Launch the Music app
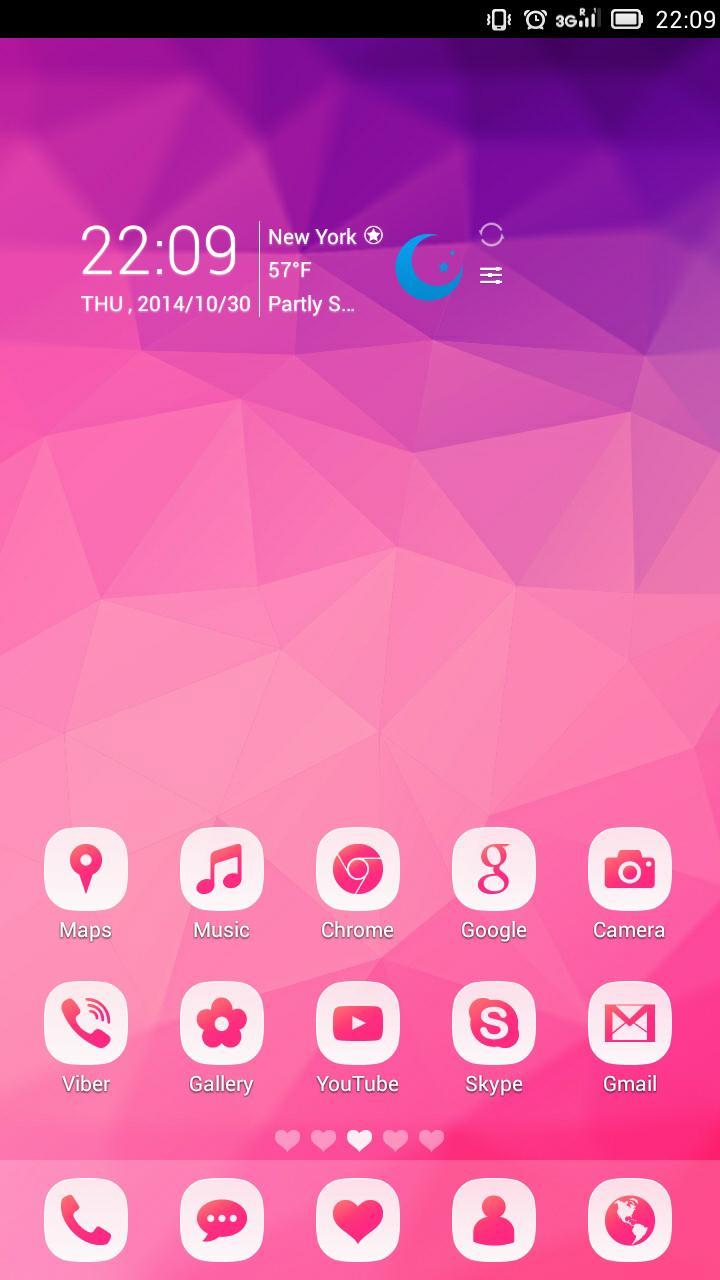720x1280 pixels. tap(222, 868)
